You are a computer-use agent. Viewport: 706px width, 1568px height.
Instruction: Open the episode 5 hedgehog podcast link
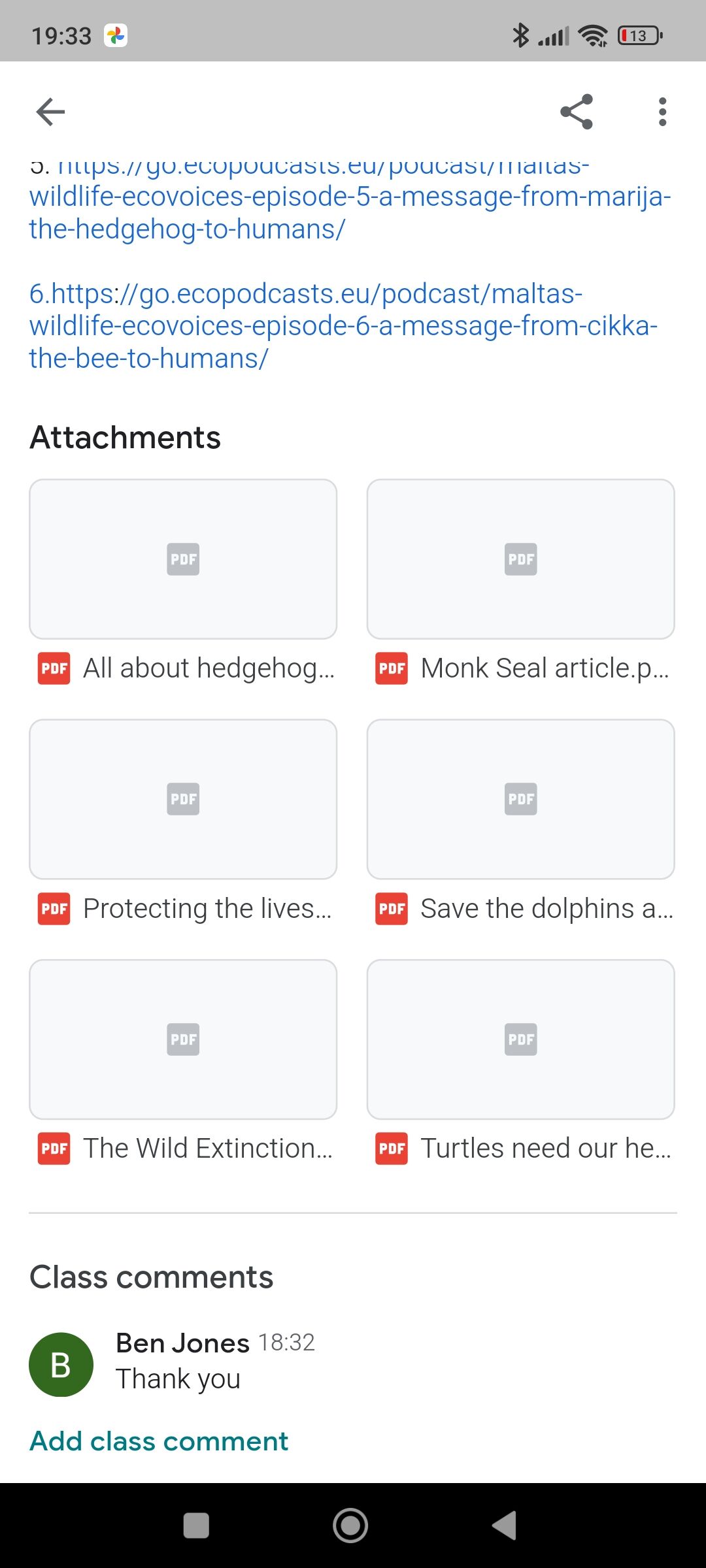coord(350,197)
